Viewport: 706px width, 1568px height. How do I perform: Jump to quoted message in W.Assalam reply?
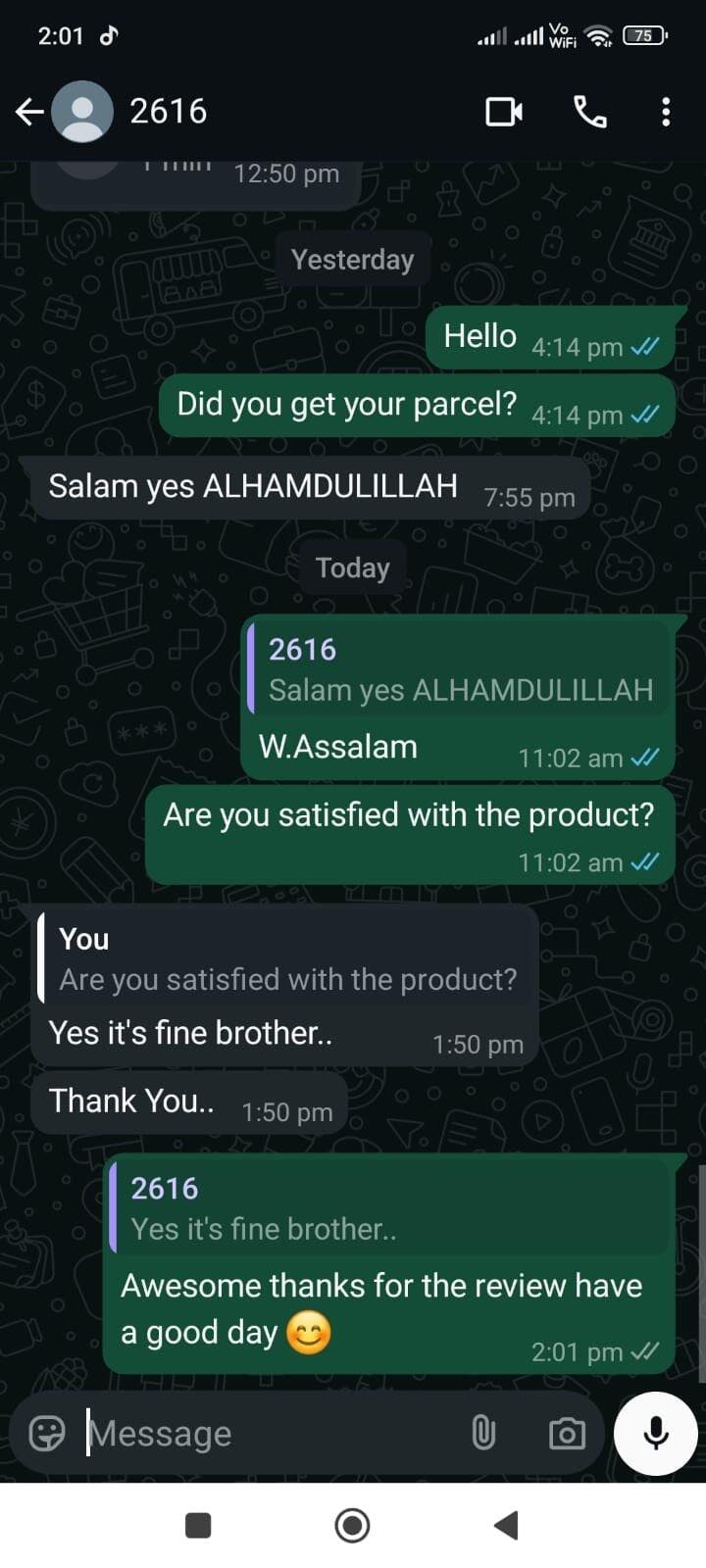click(459, 669)
